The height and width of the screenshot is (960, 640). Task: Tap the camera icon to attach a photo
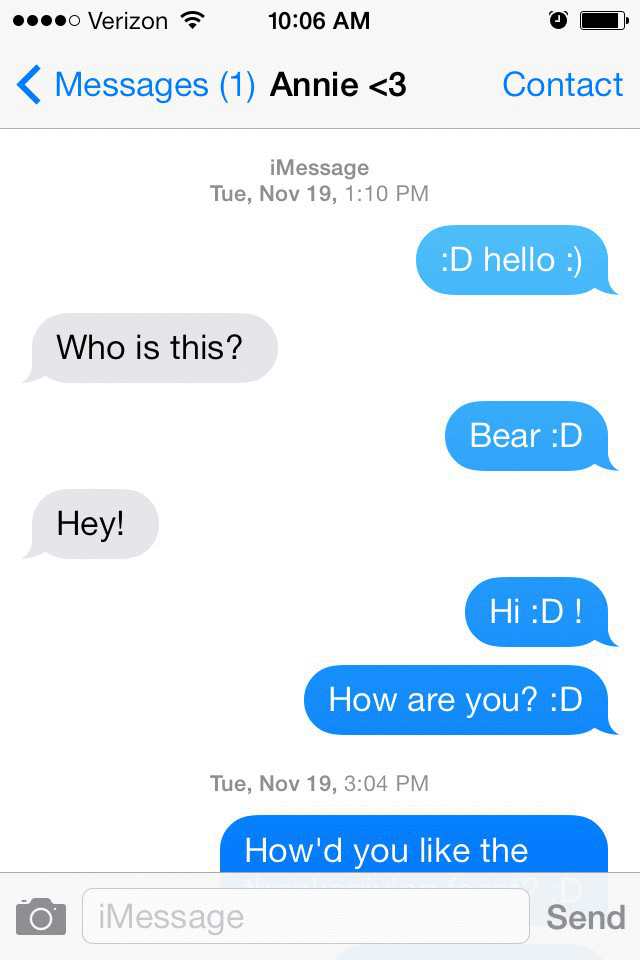(41, 917)
